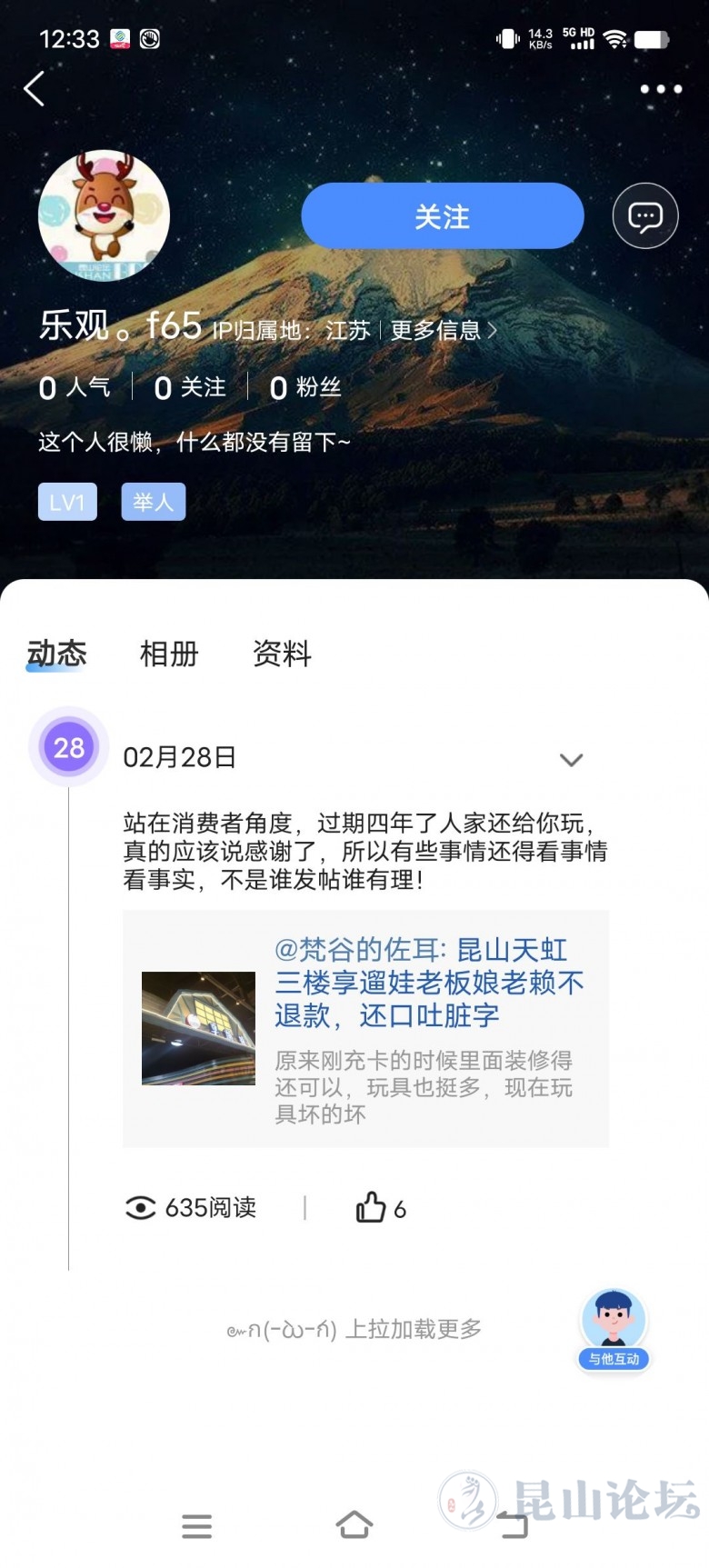The width and height of the screenshot is (709, 1568).
Task: Select the 动态 activity tab
Action: [56, 654]
